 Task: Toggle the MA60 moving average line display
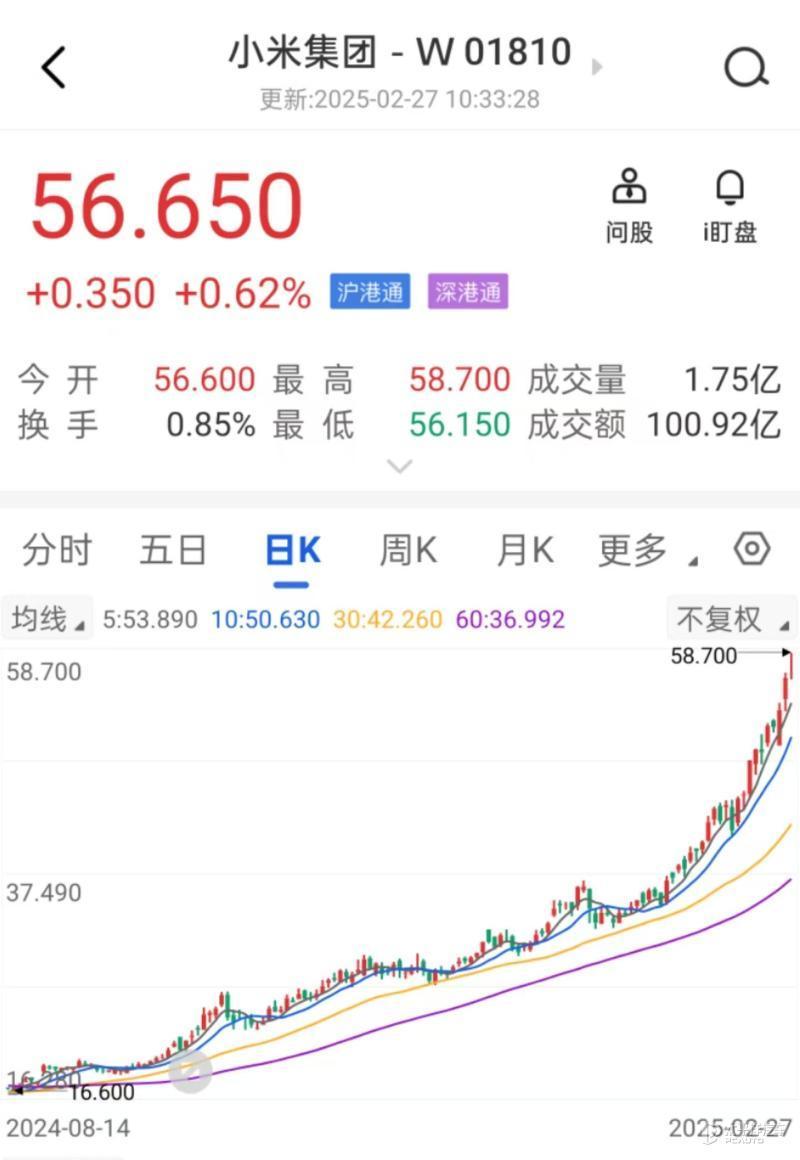[x=509, y=618]
